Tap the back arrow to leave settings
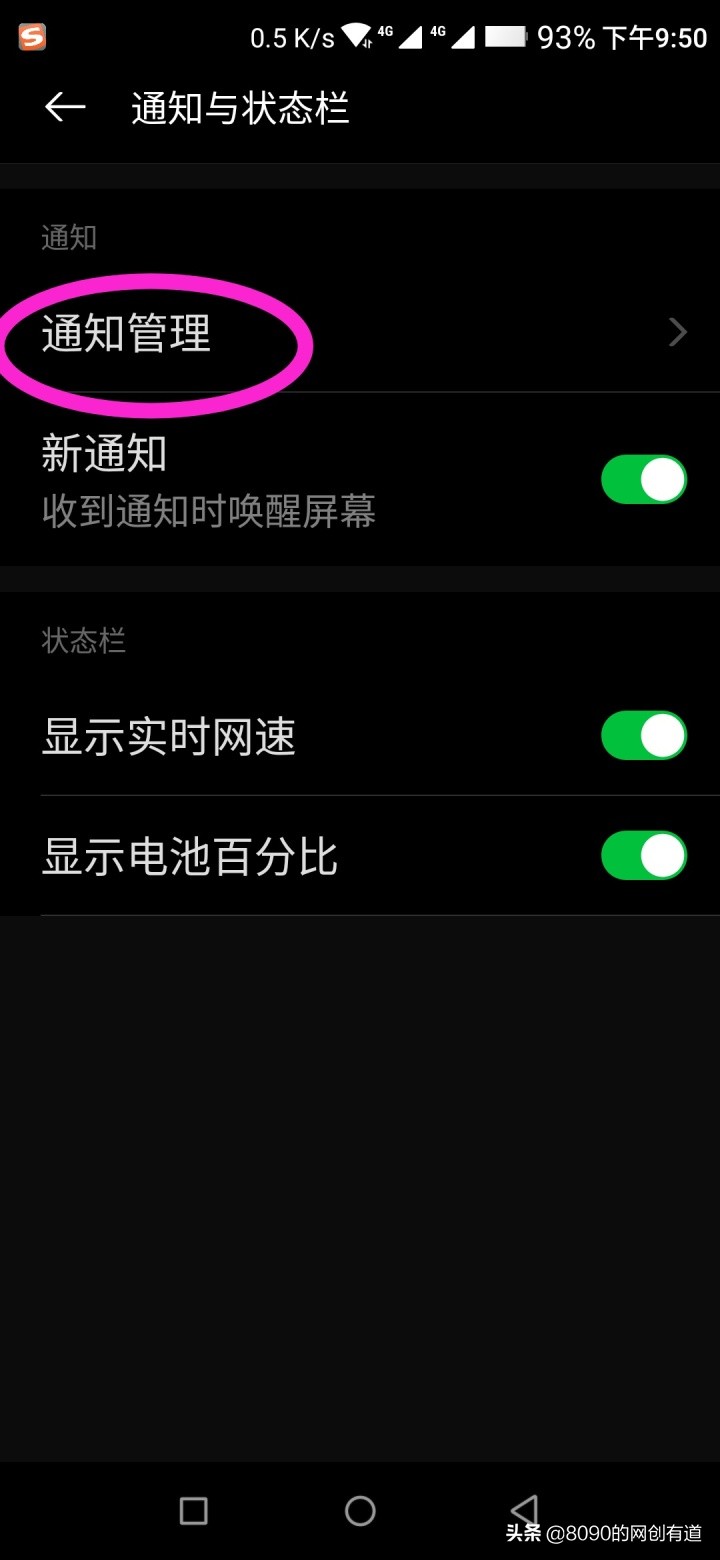This screenshot has width=720, height=1560. point(64,108)
